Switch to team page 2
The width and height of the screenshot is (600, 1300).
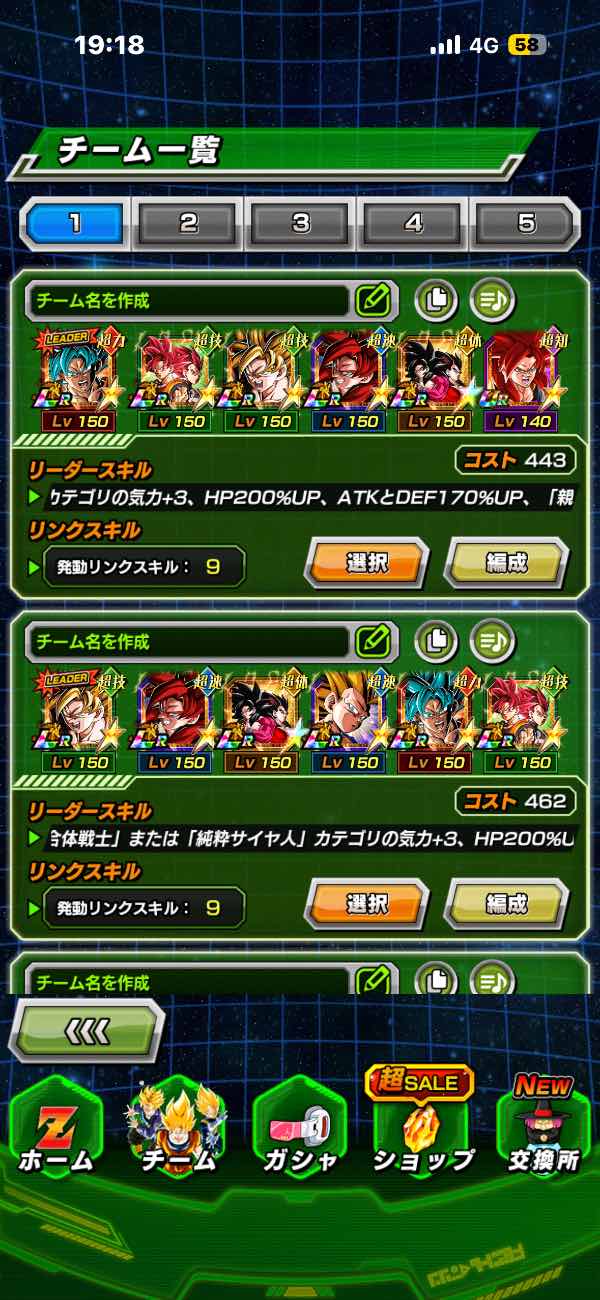click(188, 222)
